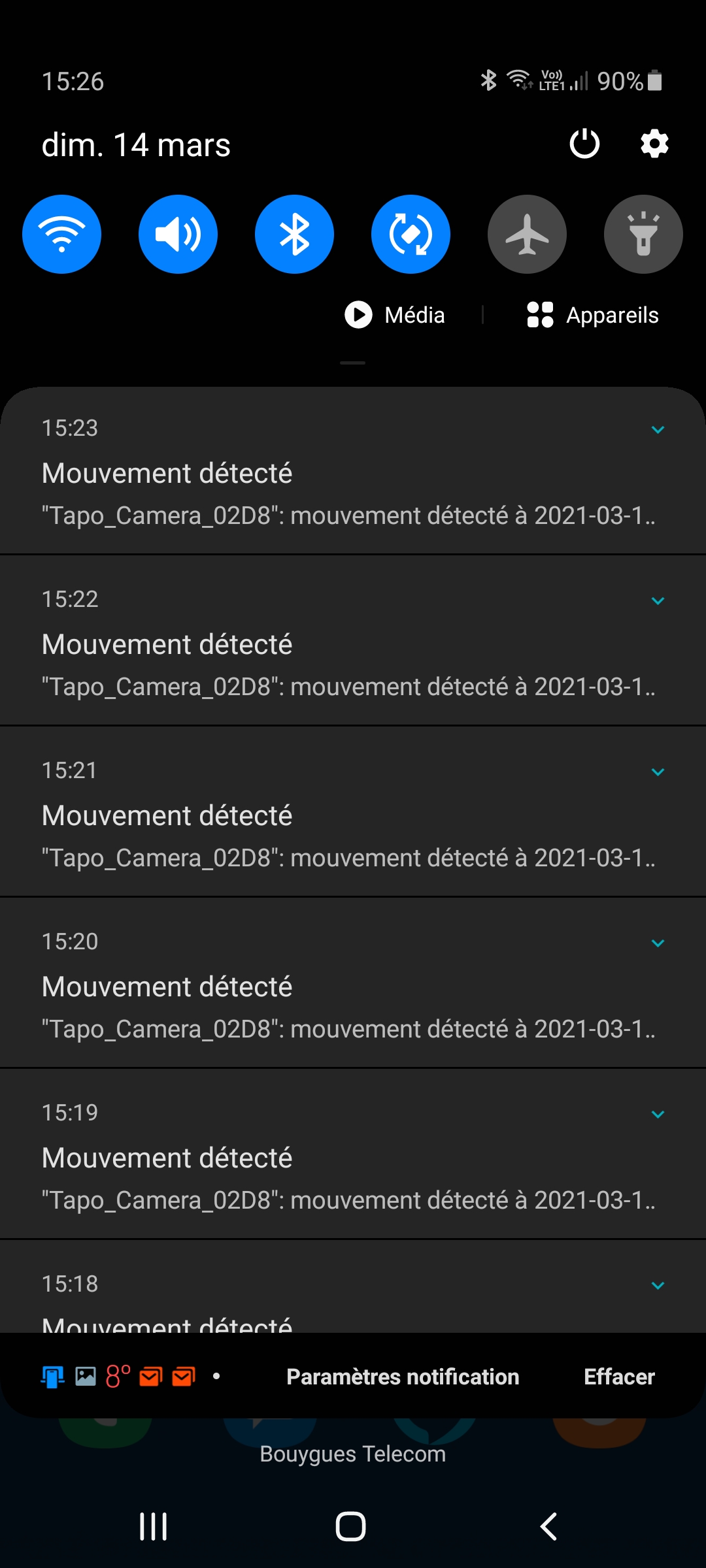Screen dimensions: 706x1568
Task: Open the 15:23 Mouvement détecté notification
Action: click(353, 472)
